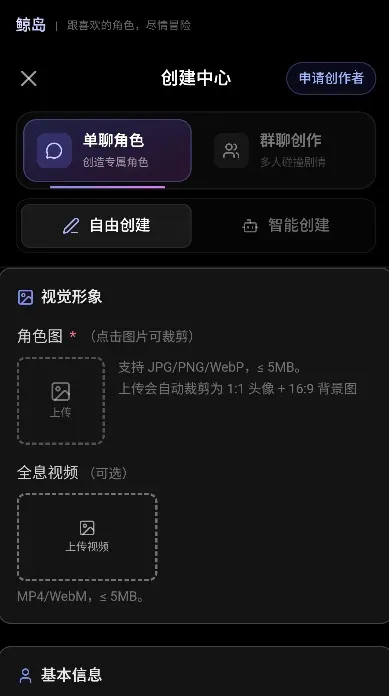The image size is (389, 696).
Task: Upload a 角色图 image
Action: [x=61, y=400]
